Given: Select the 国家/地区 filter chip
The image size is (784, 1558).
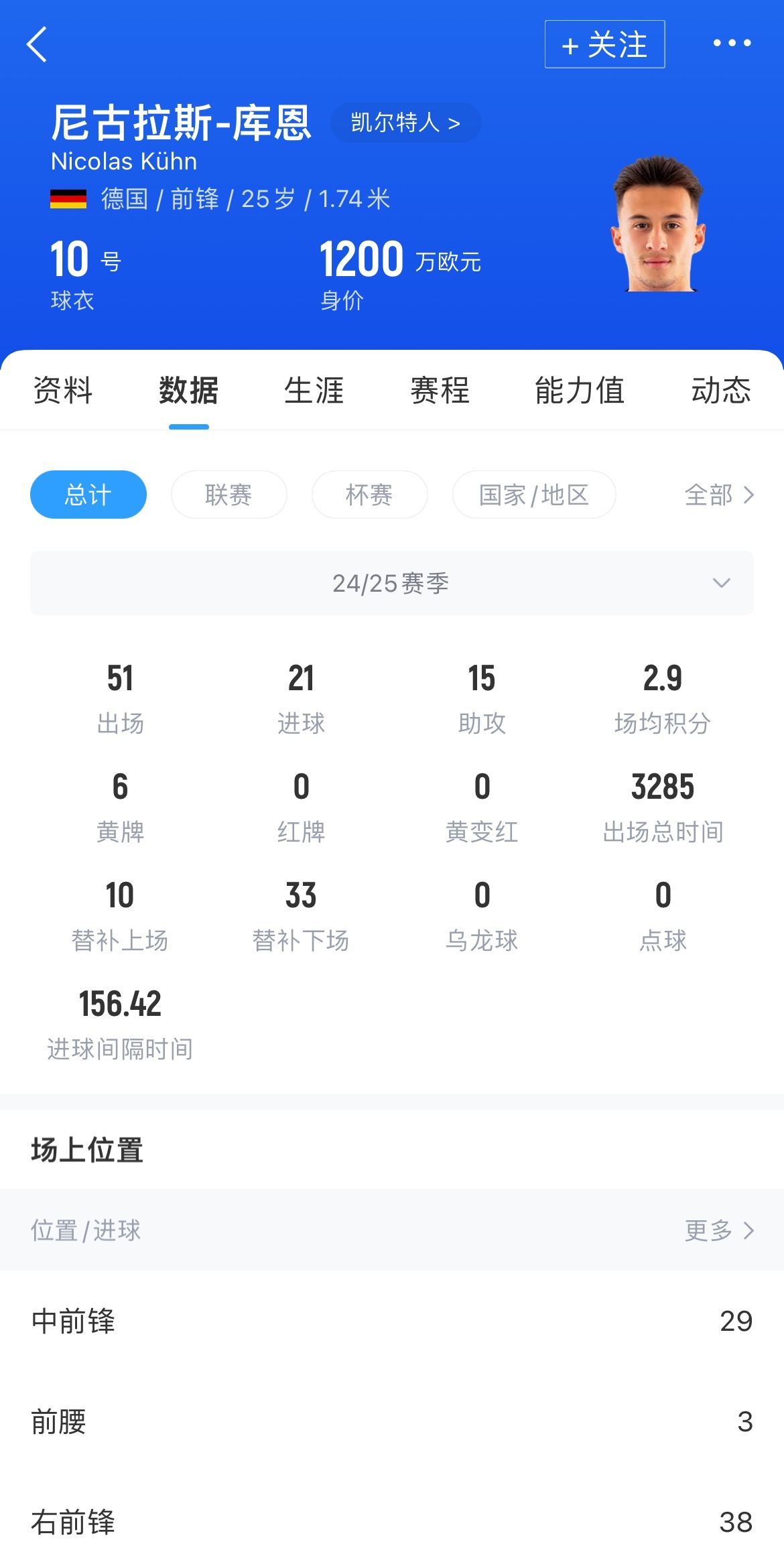Looking at the screenshot, I should click(x=534, y=495).
